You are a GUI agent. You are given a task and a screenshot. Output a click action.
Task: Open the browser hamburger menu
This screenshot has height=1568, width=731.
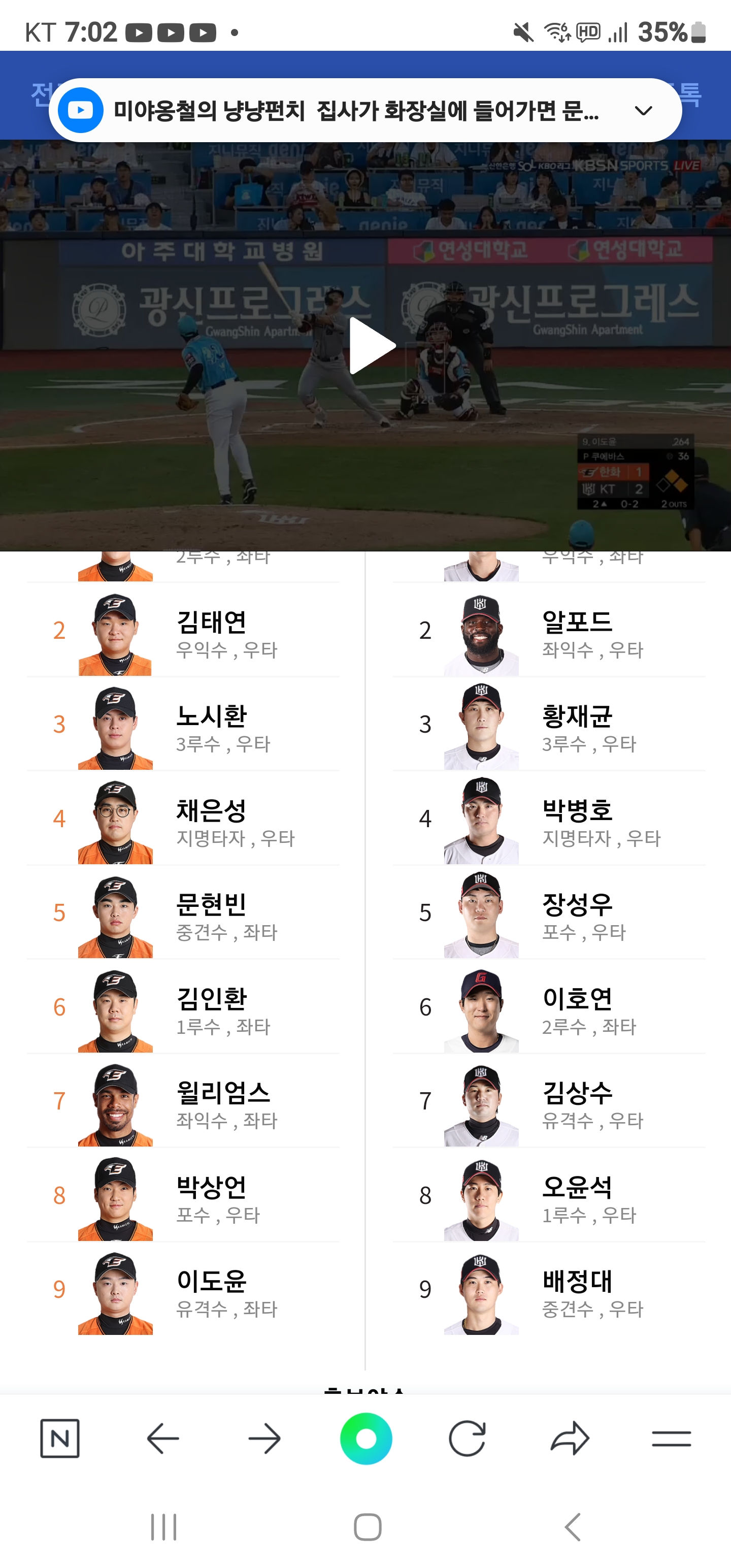click(671, 1439)
